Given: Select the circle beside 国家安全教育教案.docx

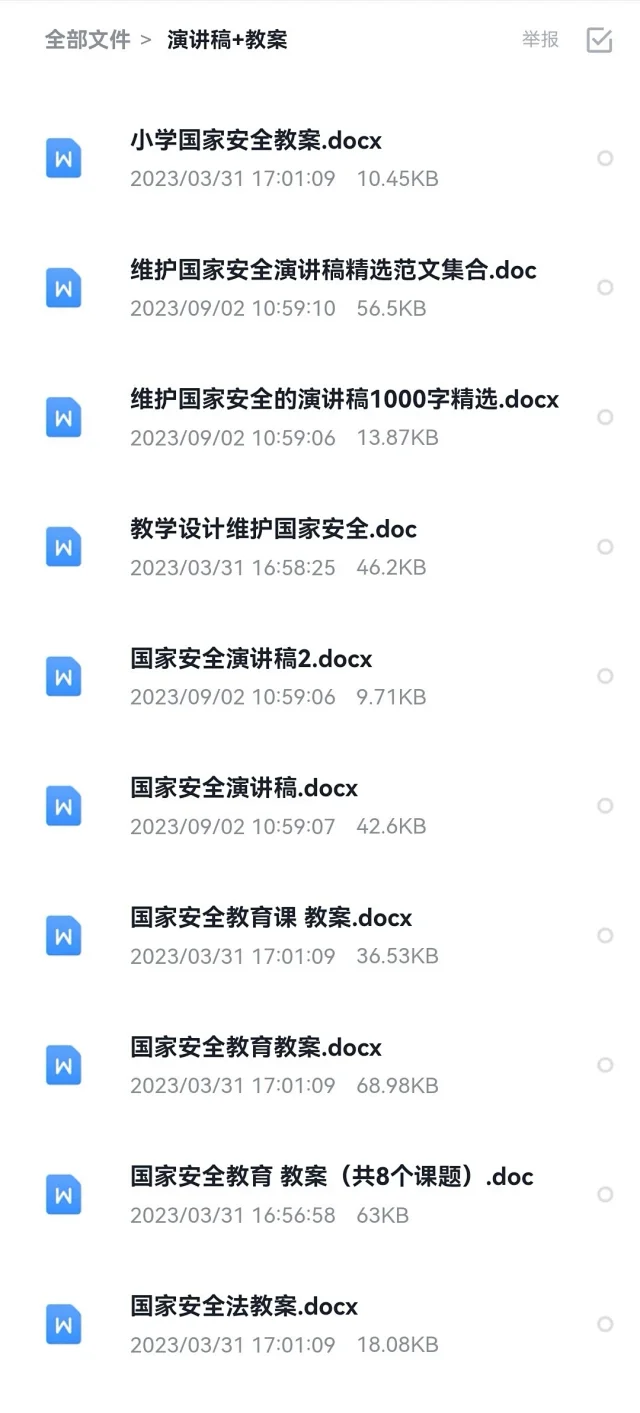Looking at the screenshot, I should tap(605, 1065).
